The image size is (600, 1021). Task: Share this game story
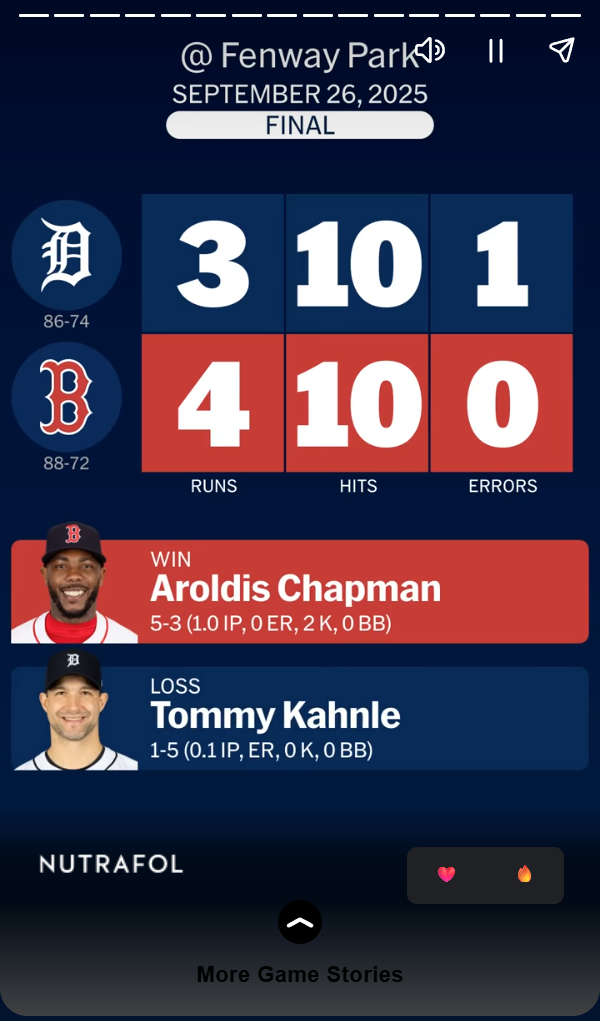click(x=562, y=50)
